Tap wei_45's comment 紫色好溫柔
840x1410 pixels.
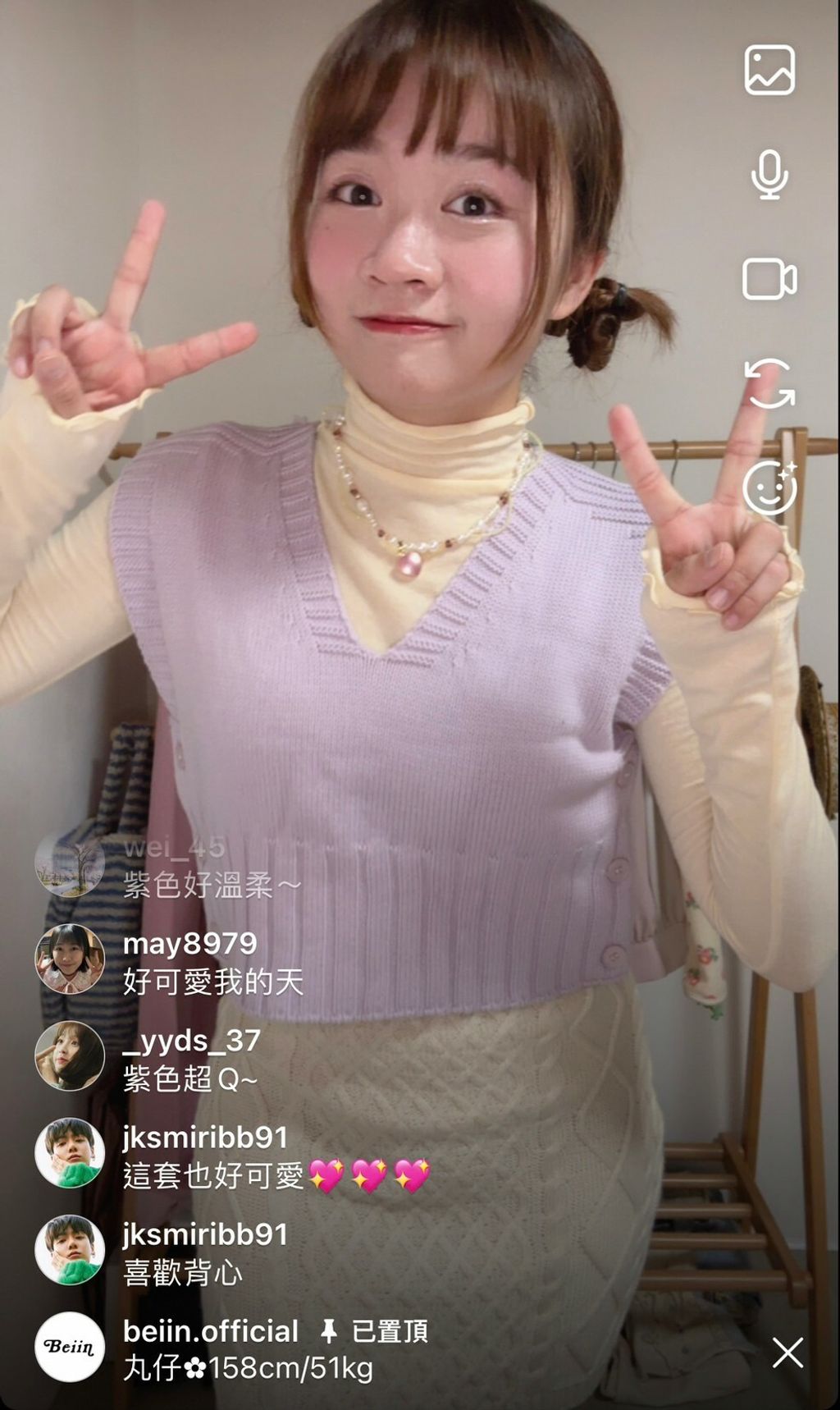click(212, 886)
